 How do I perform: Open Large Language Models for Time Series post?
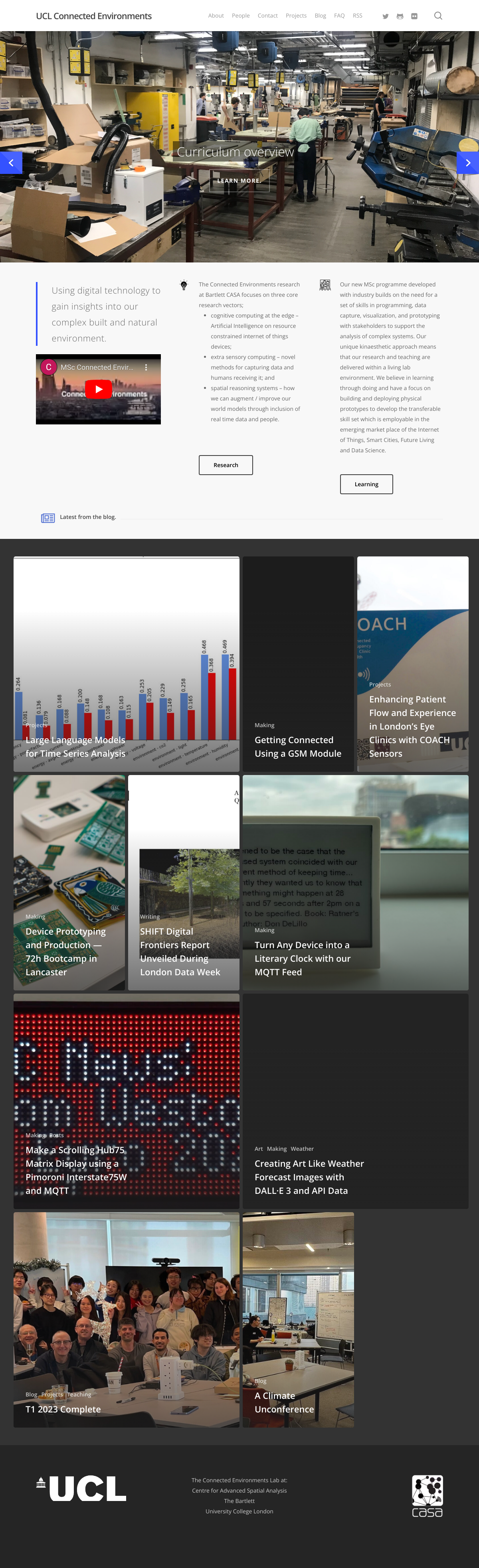coord(75,746)
